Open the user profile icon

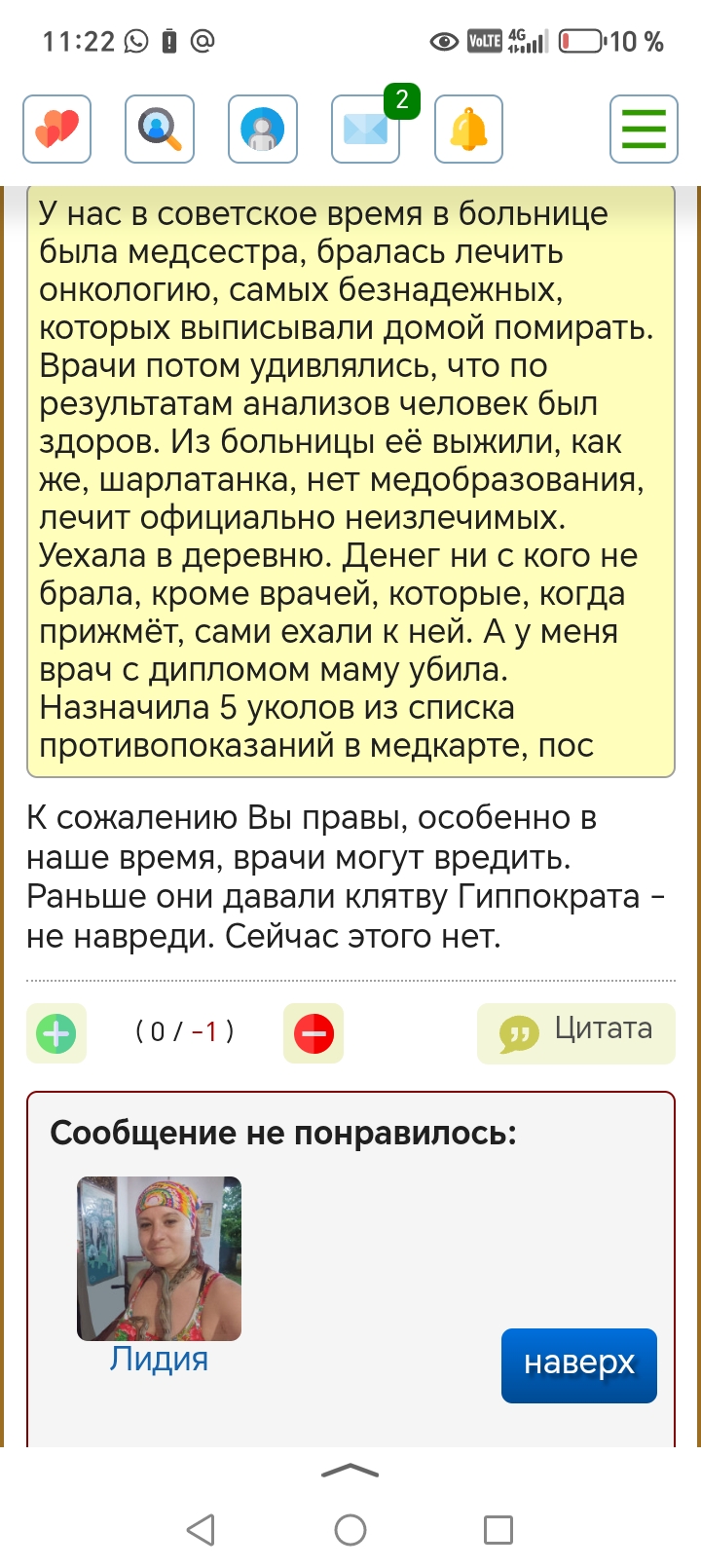tap(262, 129)
